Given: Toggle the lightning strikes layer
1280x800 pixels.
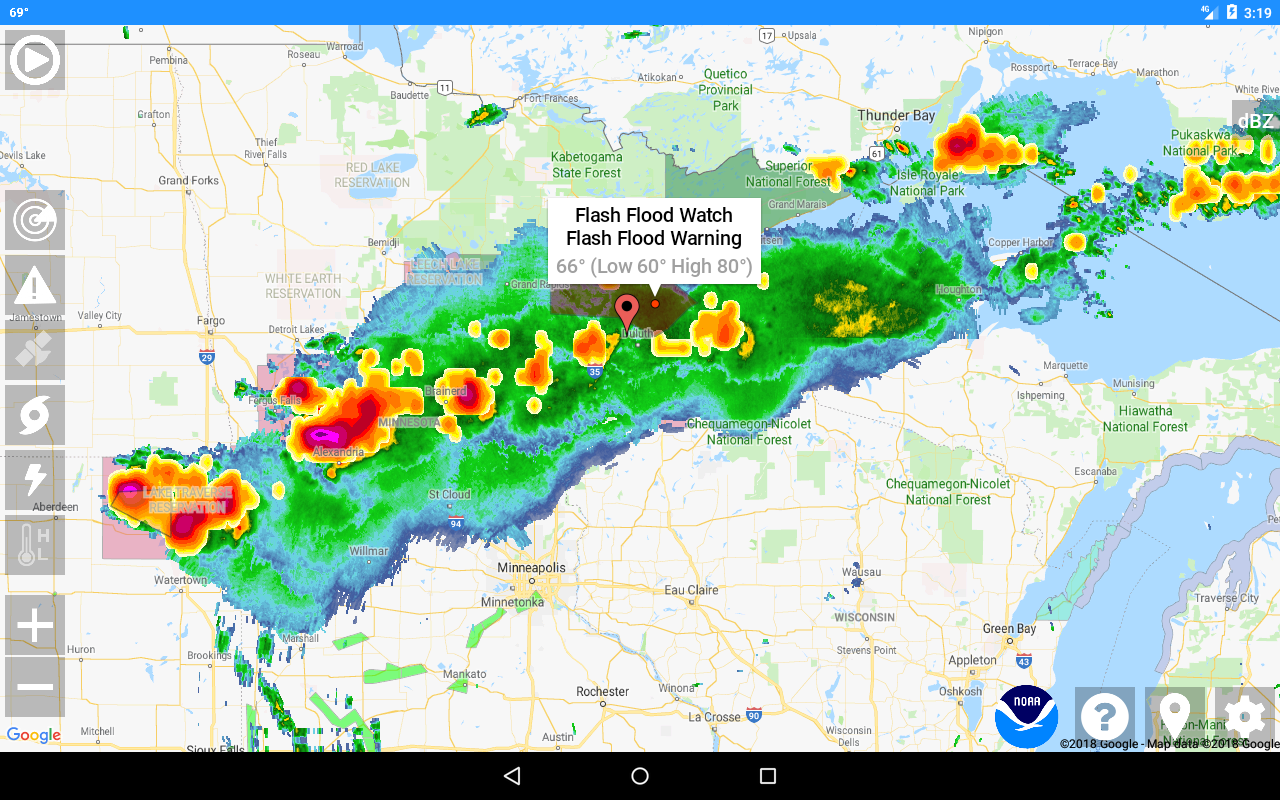Looking at the screenshot, I should tap(35, 480).
